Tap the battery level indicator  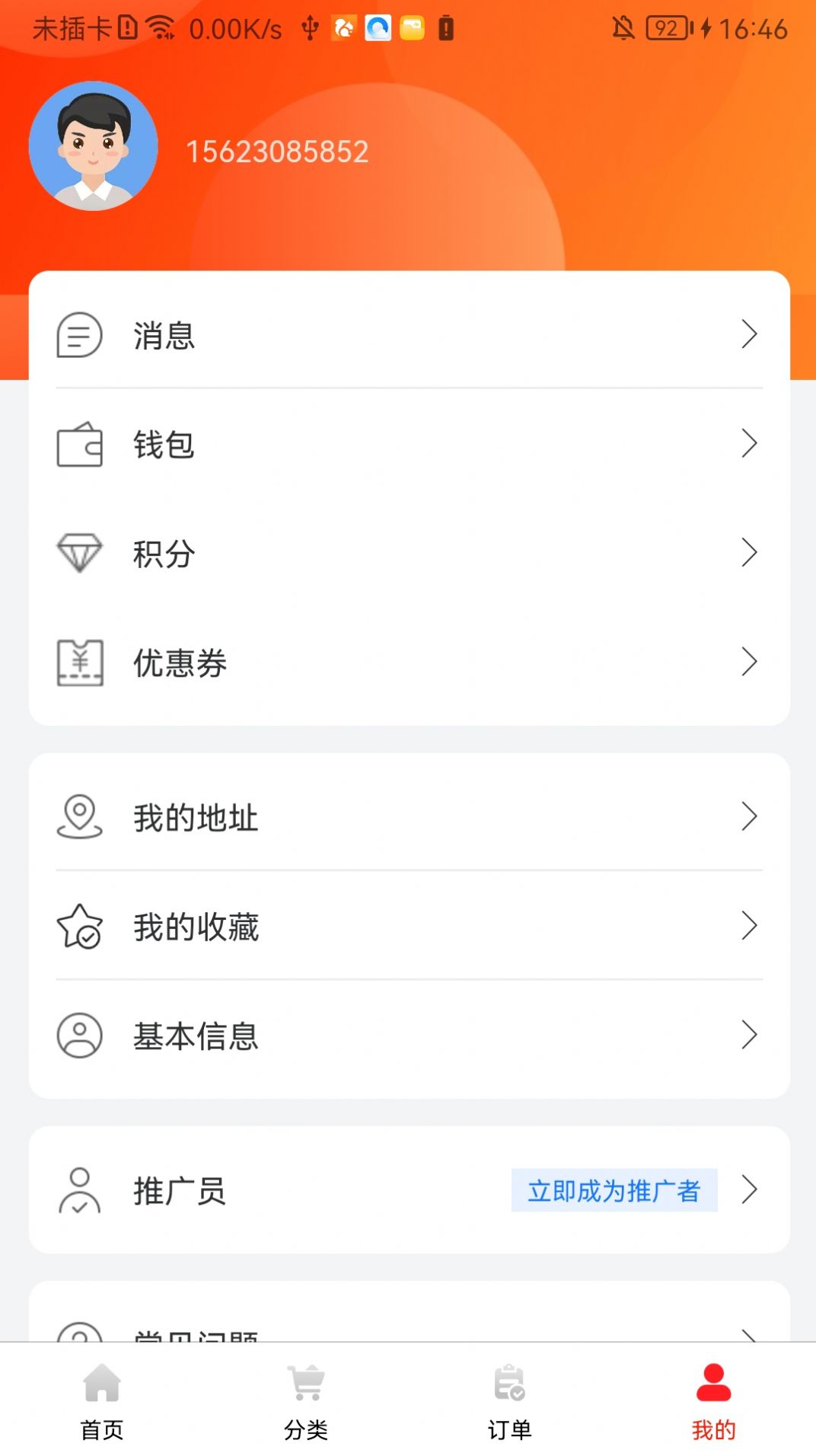click(663, 29)
